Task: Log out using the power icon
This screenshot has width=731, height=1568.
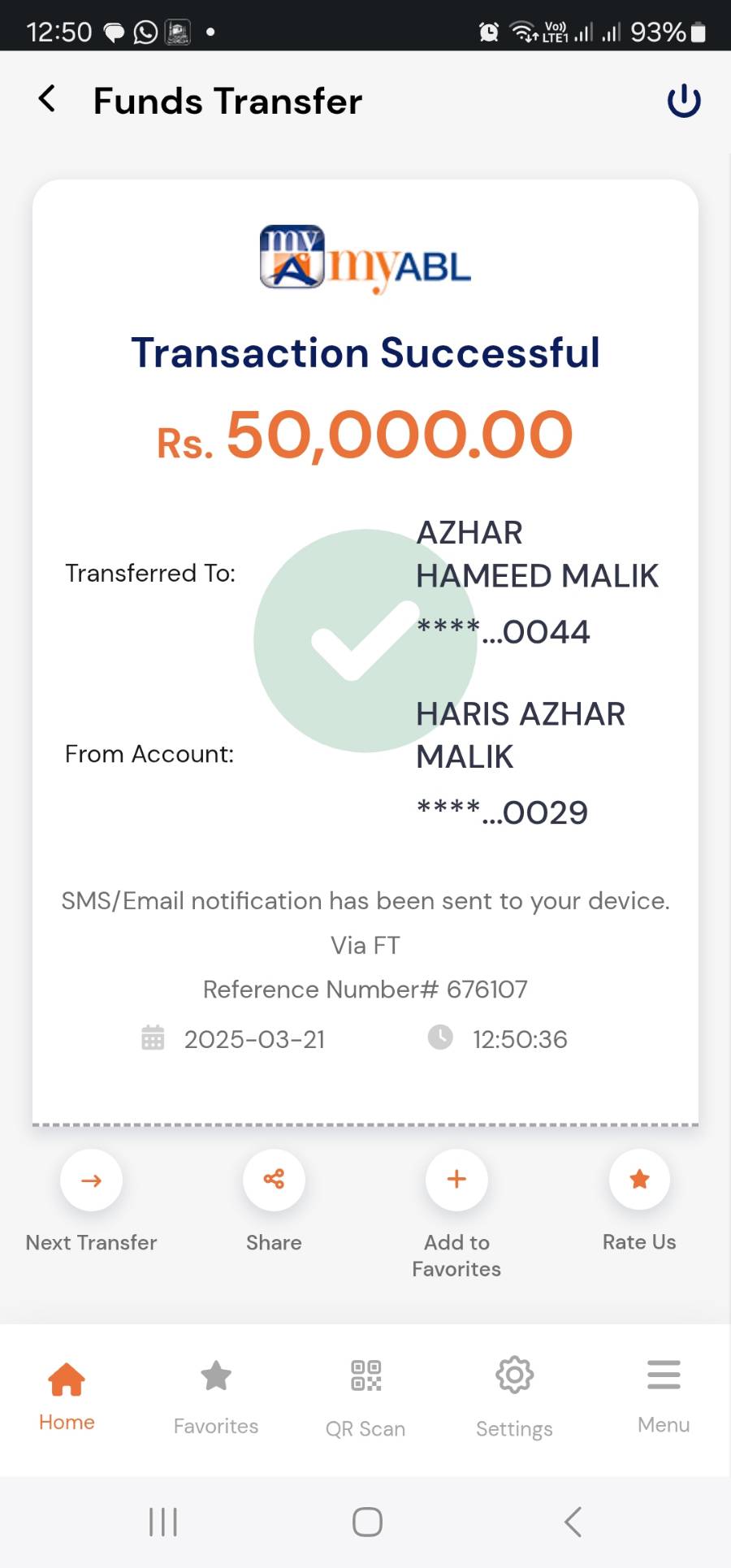Action: (683, 101)
